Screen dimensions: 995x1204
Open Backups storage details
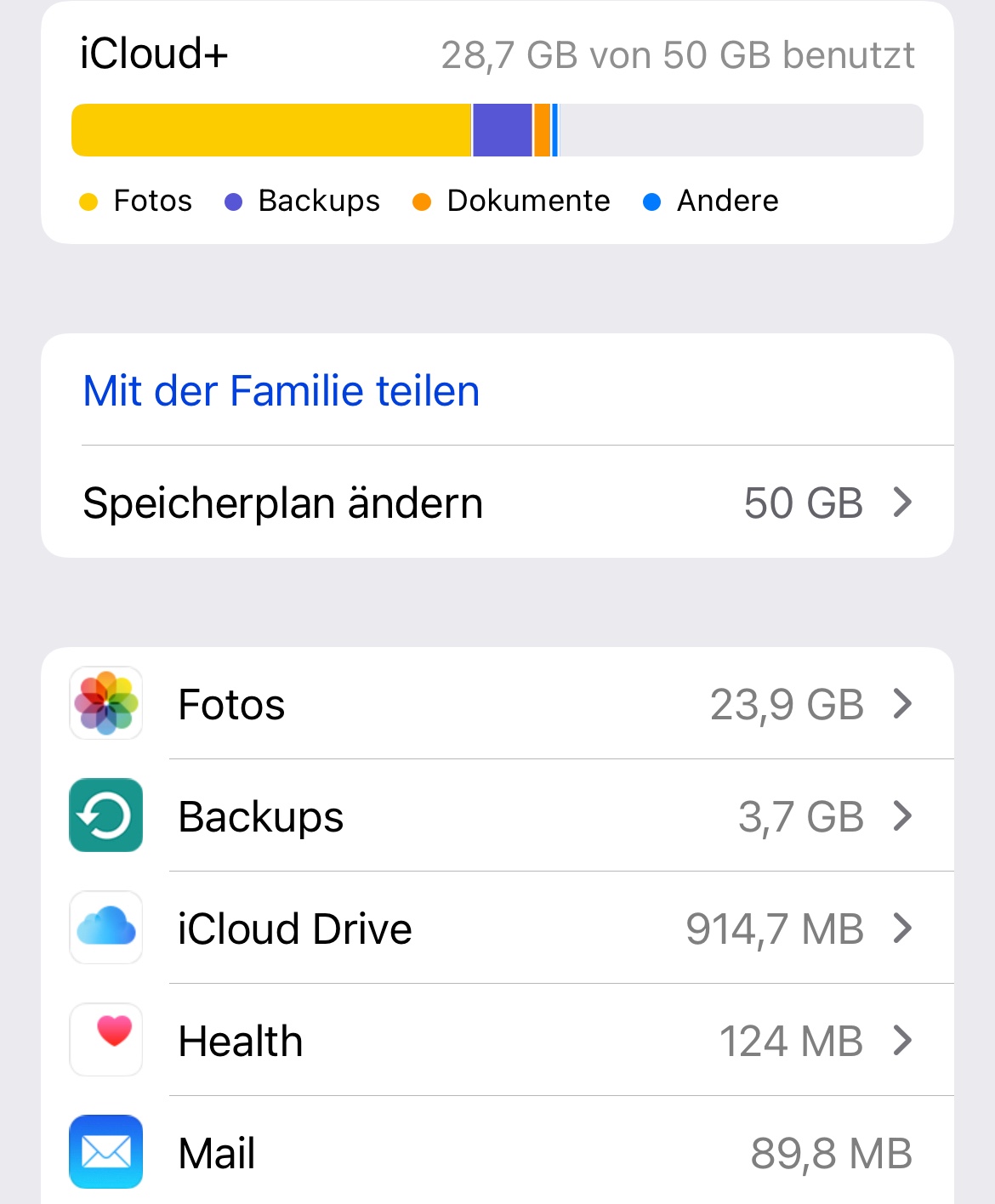pyautogui.click(x=497, y=816)
